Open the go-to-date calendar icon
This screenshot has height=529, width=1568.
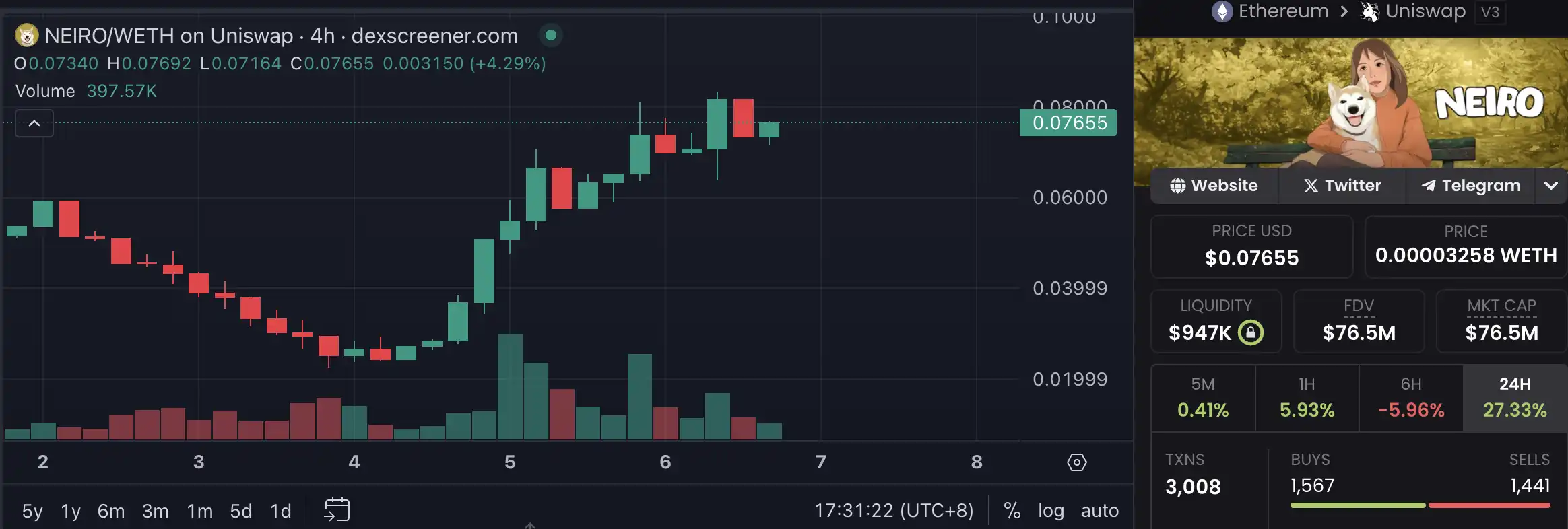(337, 509)
